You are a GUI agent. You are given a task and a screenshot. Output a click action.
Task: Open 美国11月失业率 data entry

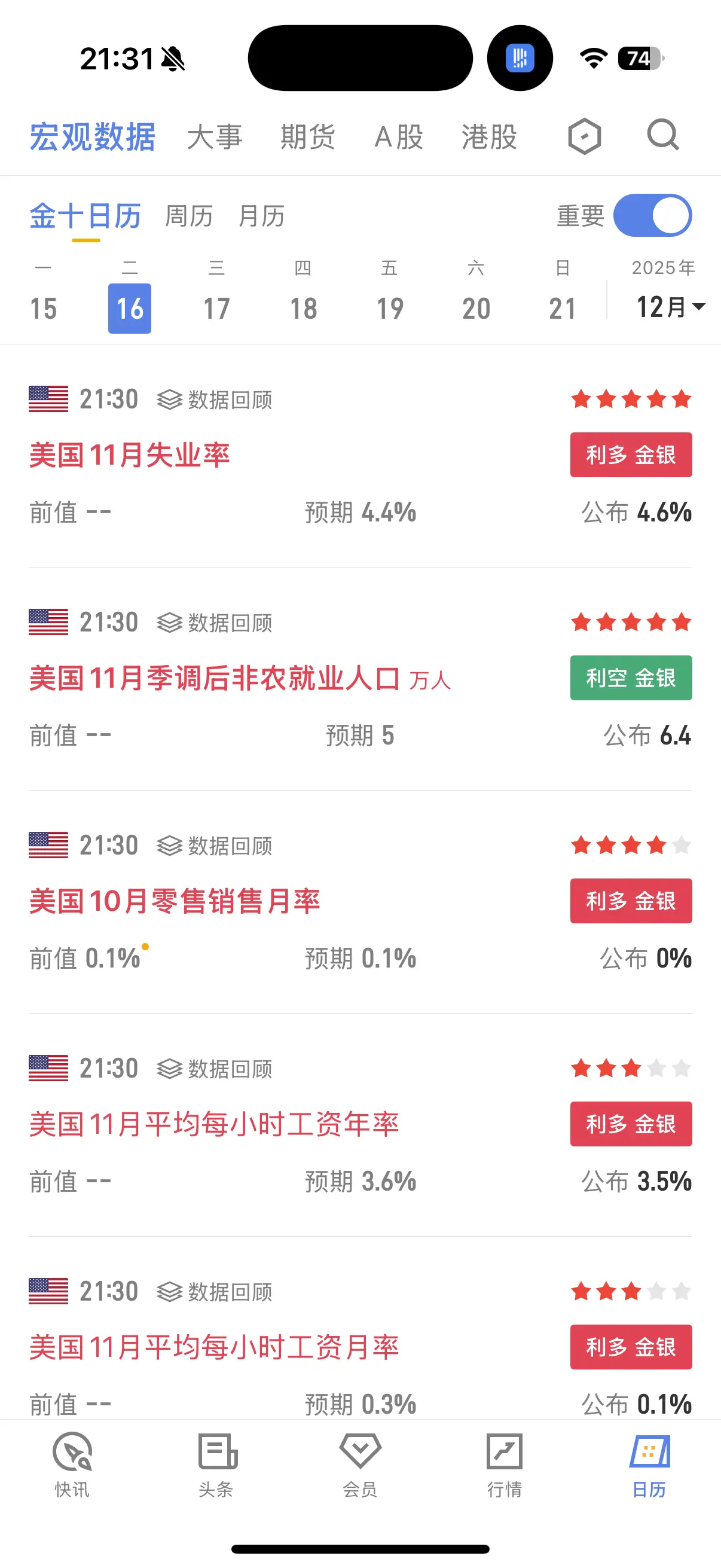[130, 455]
